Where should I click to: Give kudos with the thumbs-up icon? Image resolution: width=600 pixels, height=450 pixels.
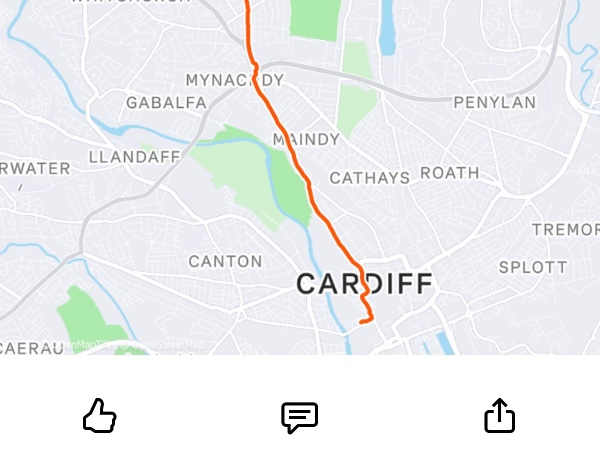click(99, 416)
